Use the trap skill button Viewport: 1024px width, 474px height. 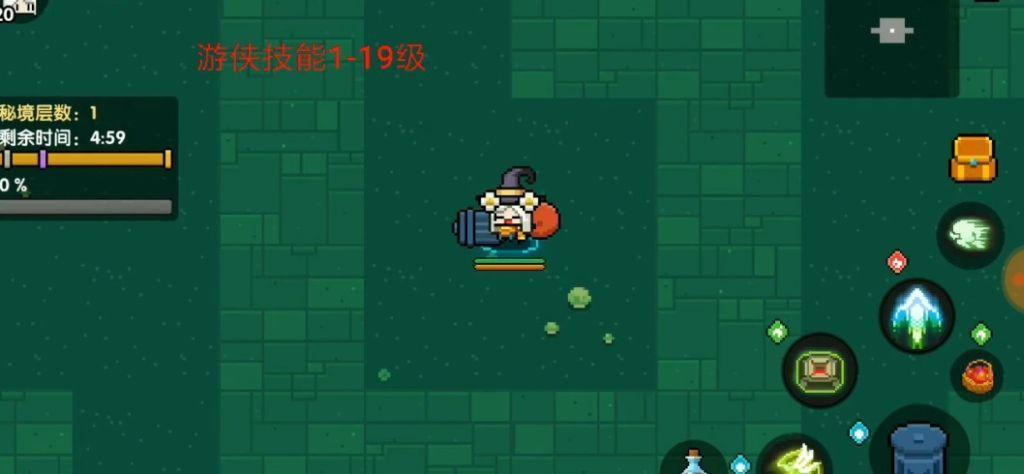coord(820,370)
